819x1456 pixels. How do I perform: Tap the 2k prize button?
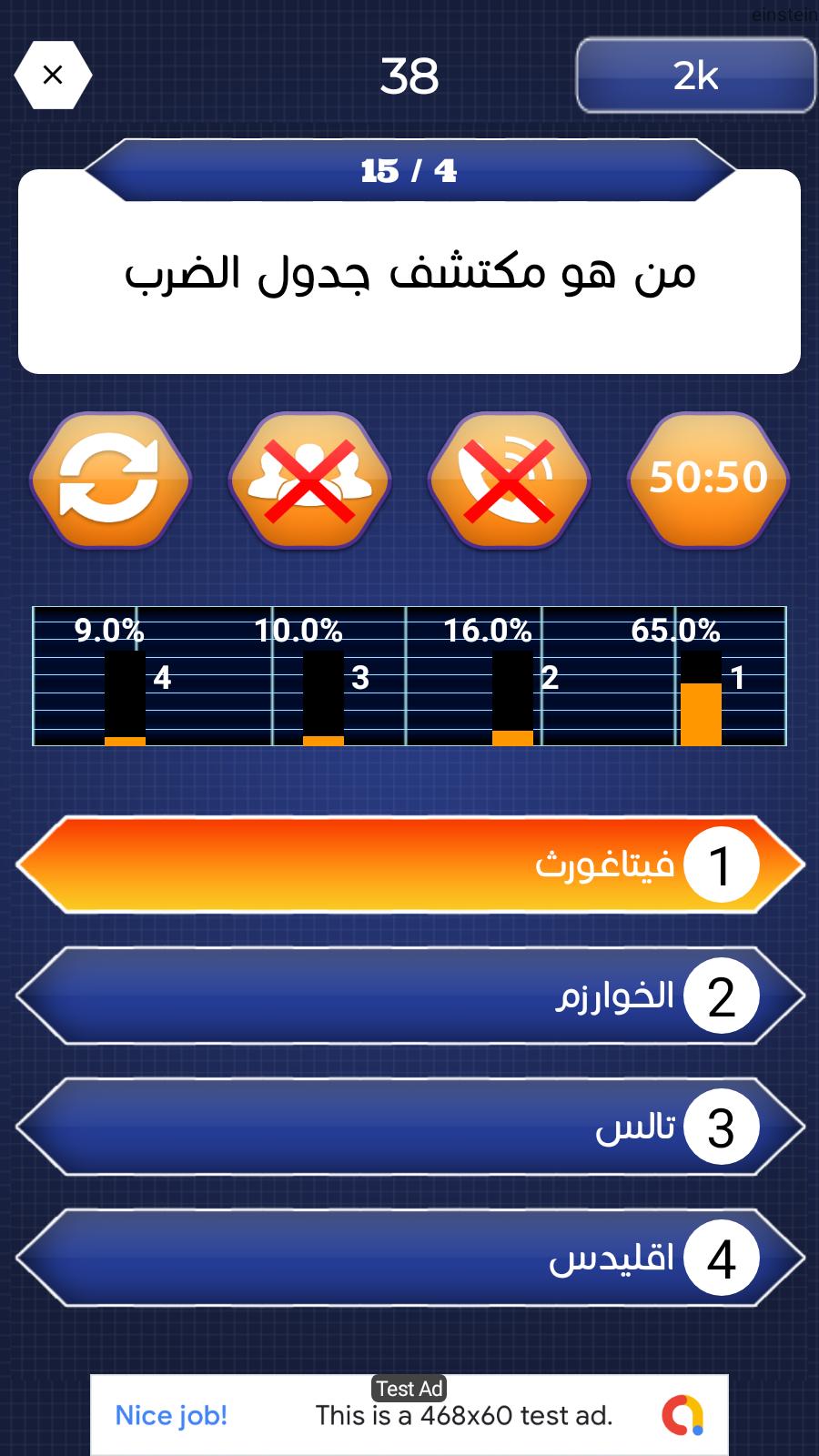696,76
